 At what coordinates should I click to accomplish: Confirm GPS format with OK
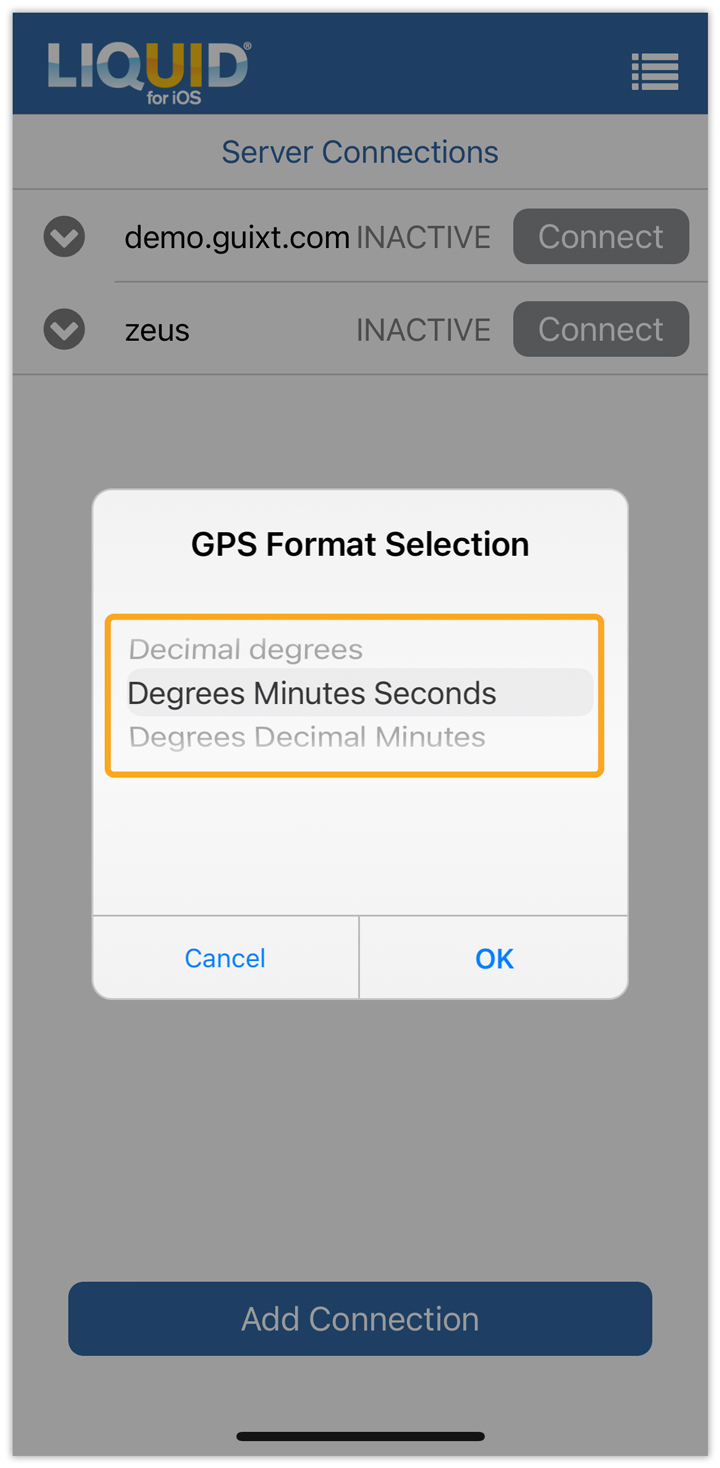(x=494, y=958)
